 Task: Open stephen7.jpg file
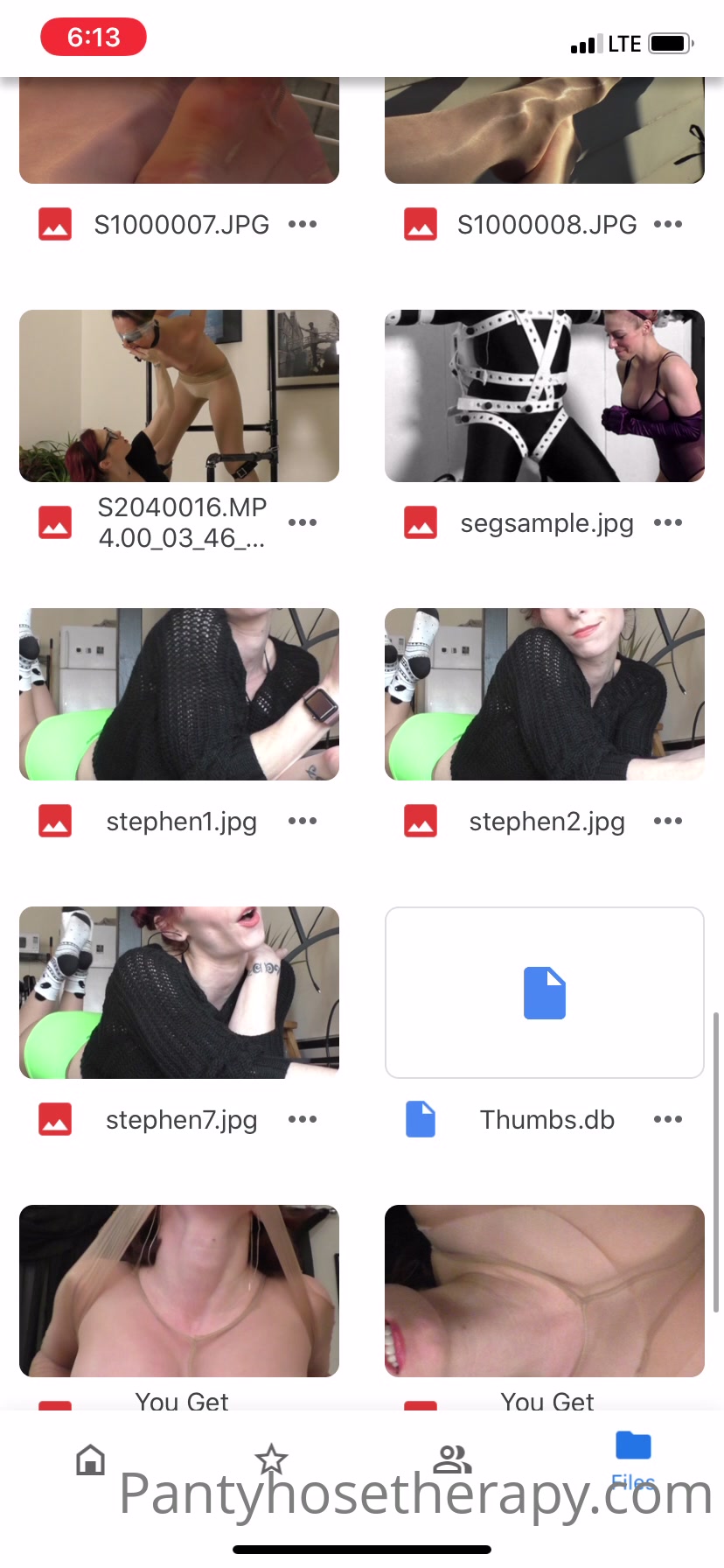pyautogui.click(x=179, y=992)
